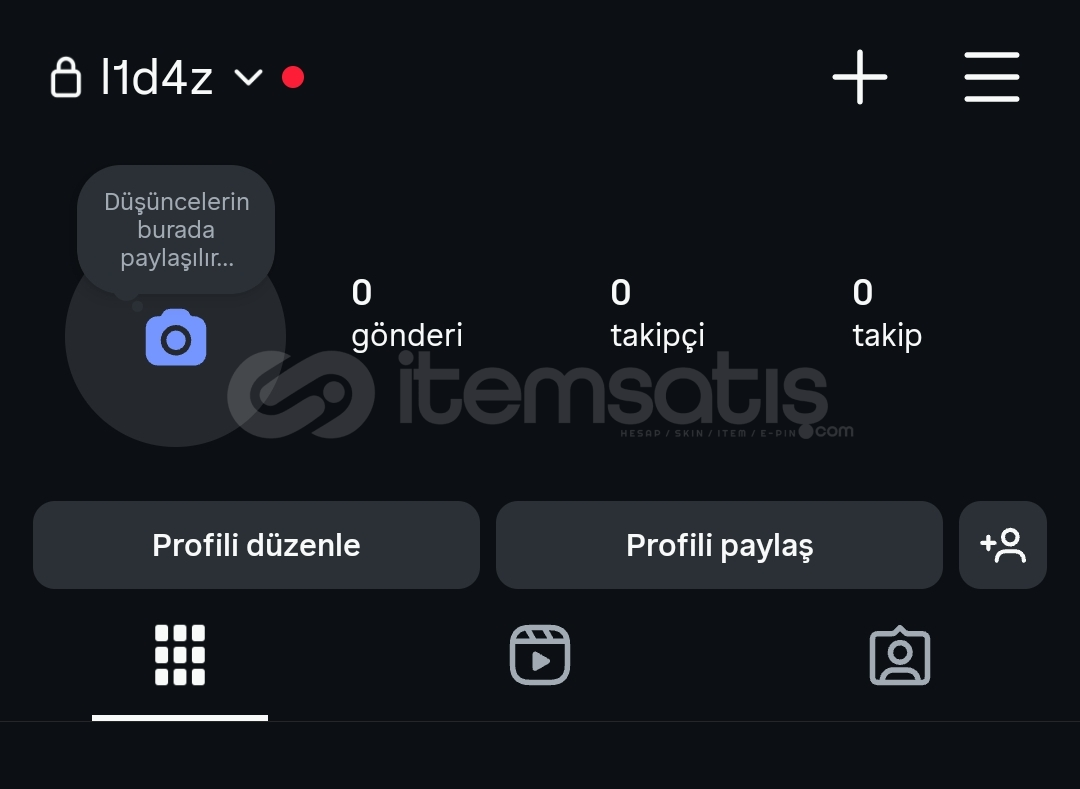This screenshot has height=789, width=1080.
Task: Open the 0 takipçi followers list
Action: click(657, 314)
